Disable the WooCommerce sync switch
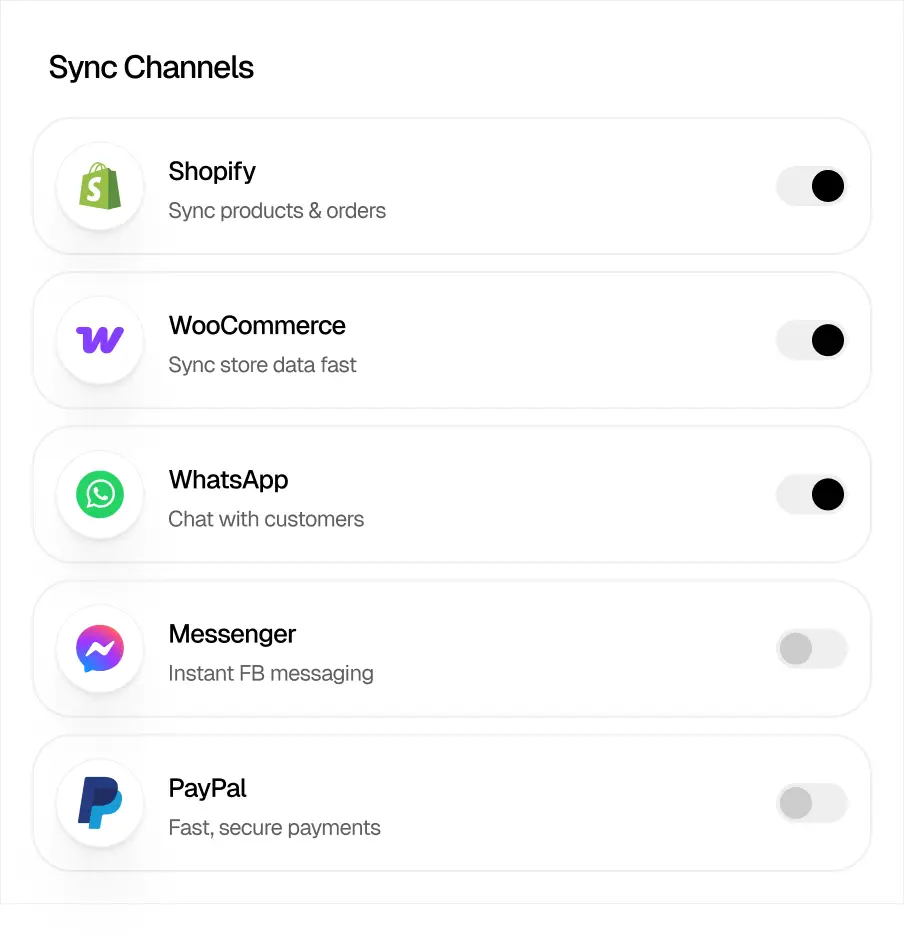The width and height of the screenshot is (904, 934). [811, 340]
